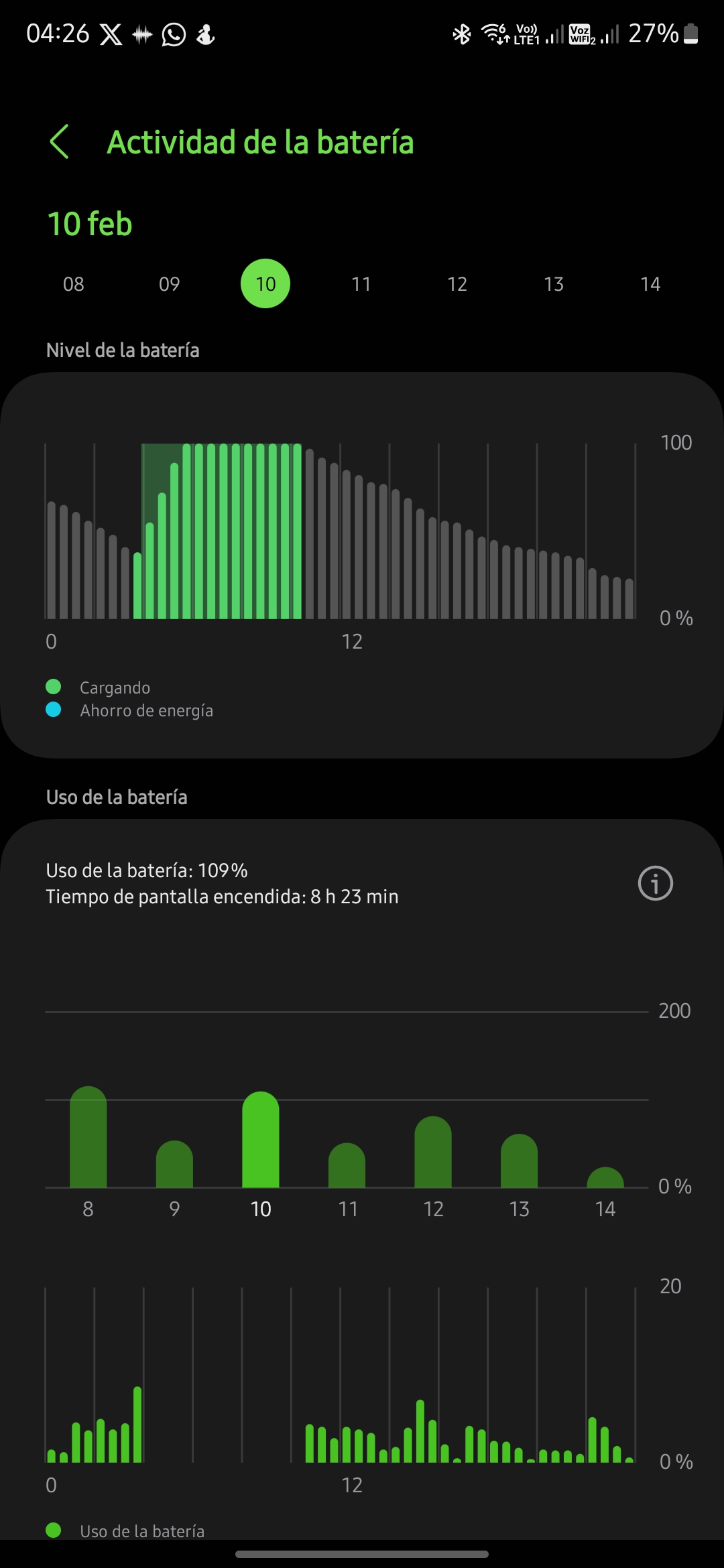The height and width of the screenshot is (1568, 724).
Task: Tap day 14 bar in usage chart
Action: [x=605, y=1179]
